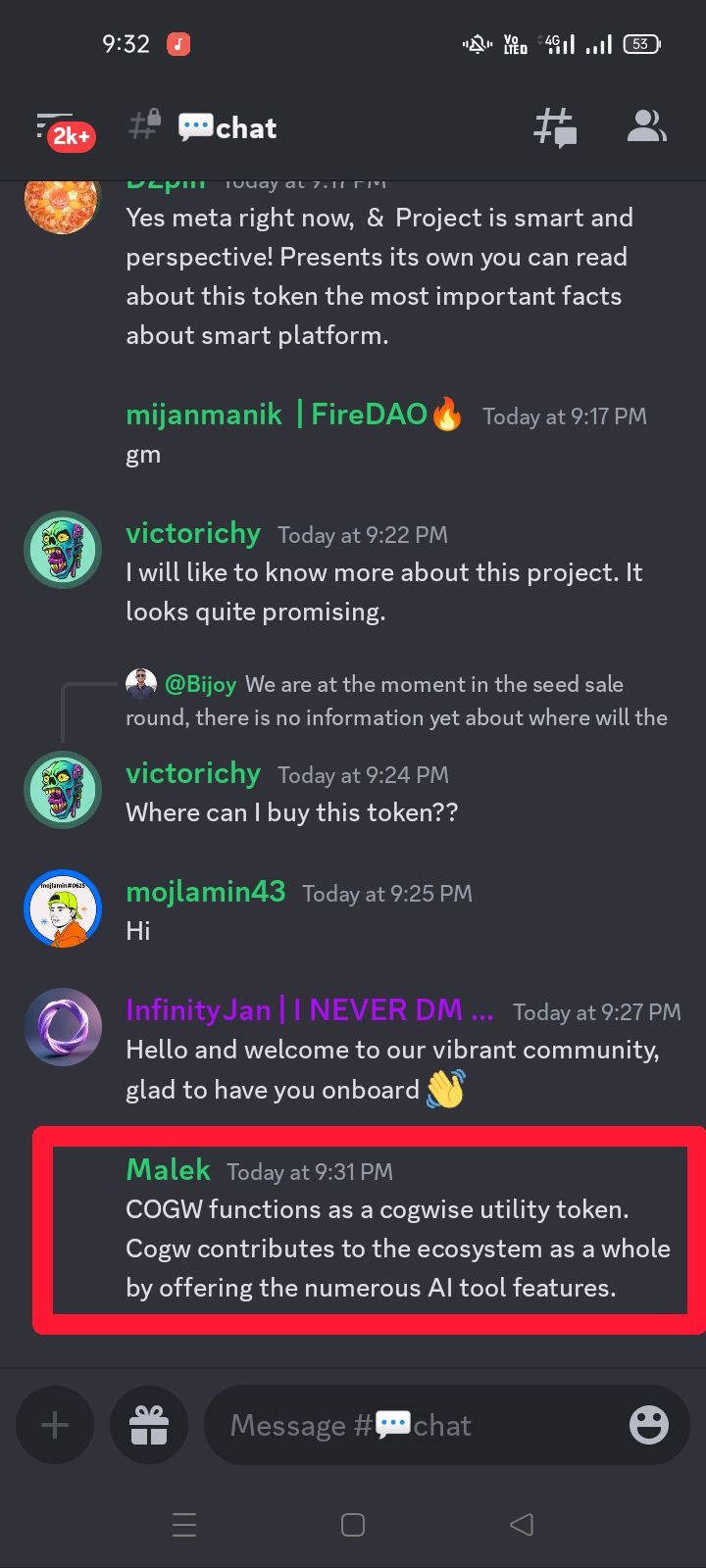The image size is (706, 1568).
Task: Open mojlamin43's avatar
Action: pos(63,908)
